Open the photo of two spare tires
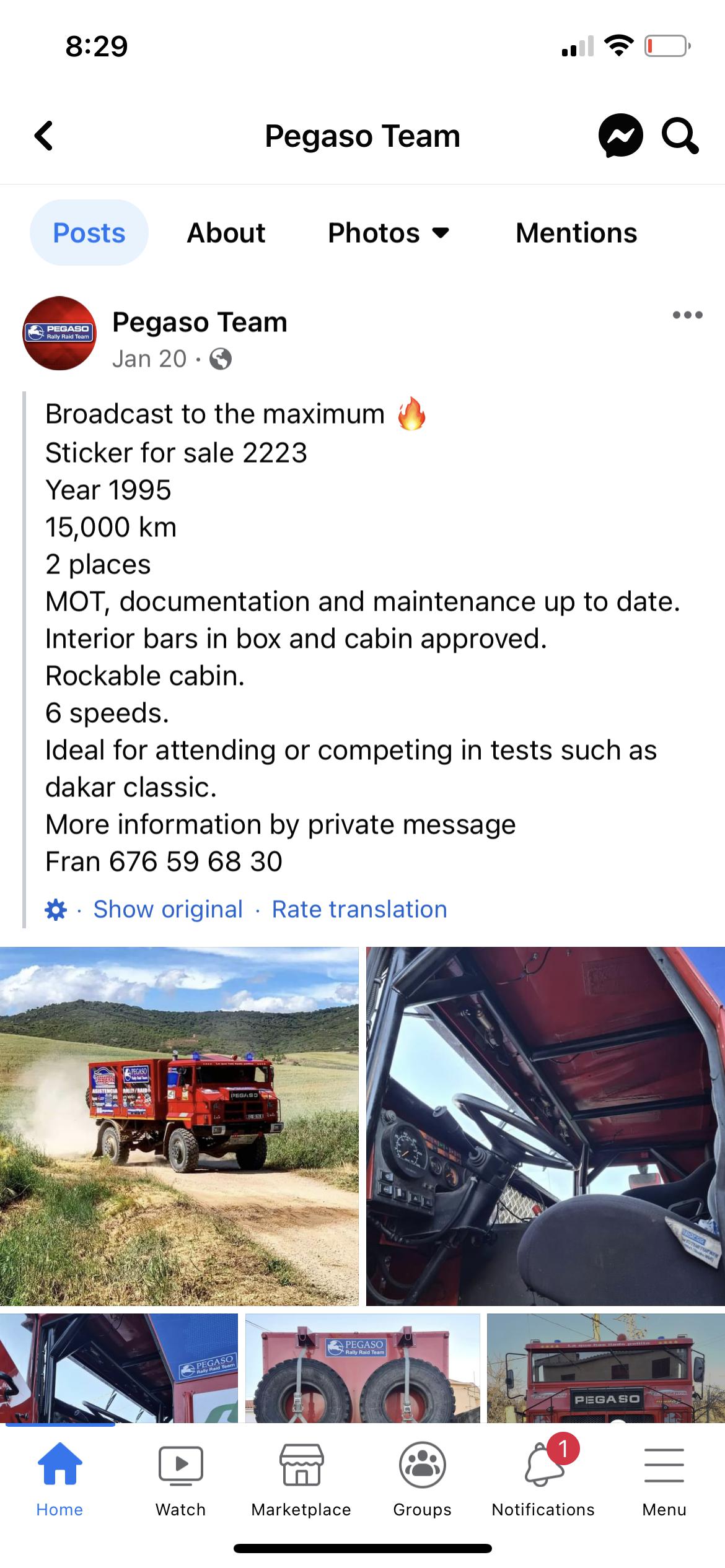Viewport: 725px width, 1568px height. pos(362,1368)
